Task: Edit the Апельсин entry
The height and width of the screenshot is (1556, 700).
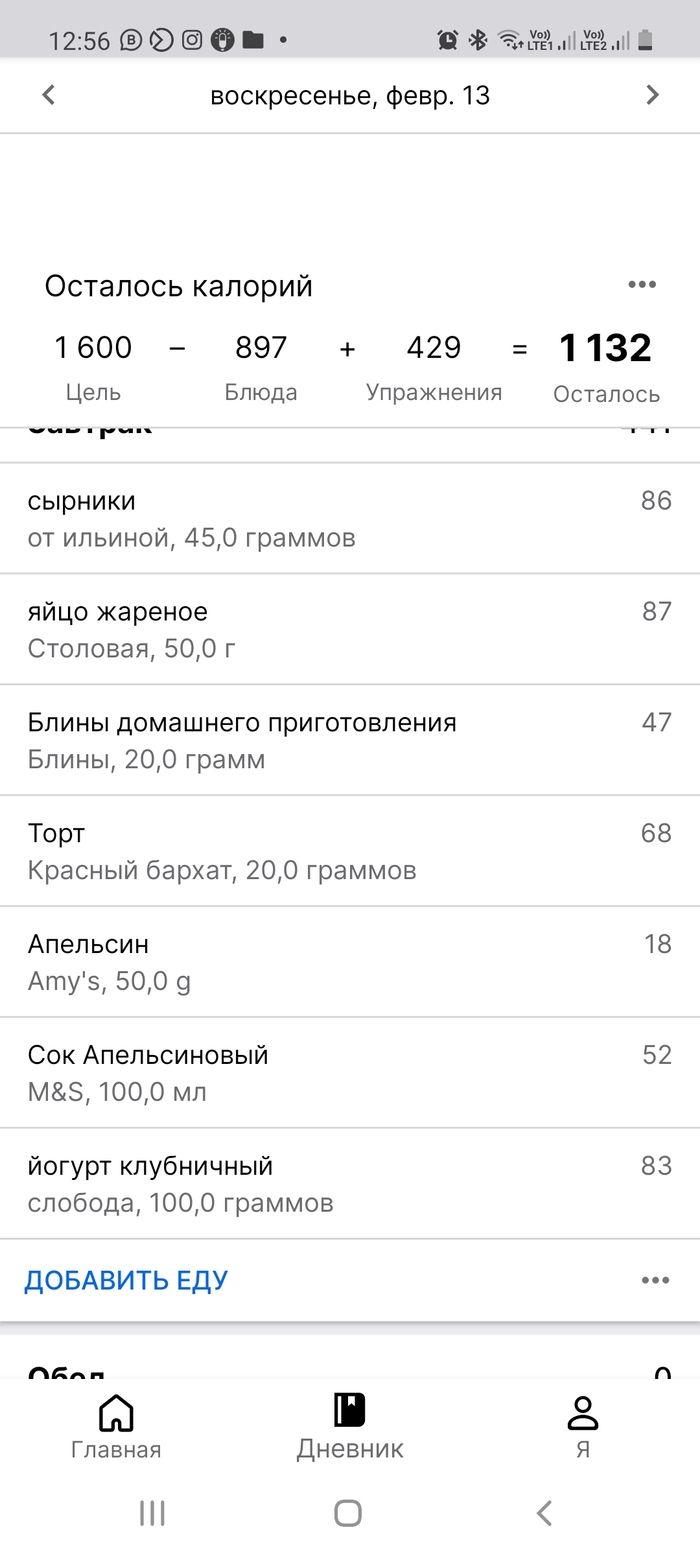Action: coord(350,962)
